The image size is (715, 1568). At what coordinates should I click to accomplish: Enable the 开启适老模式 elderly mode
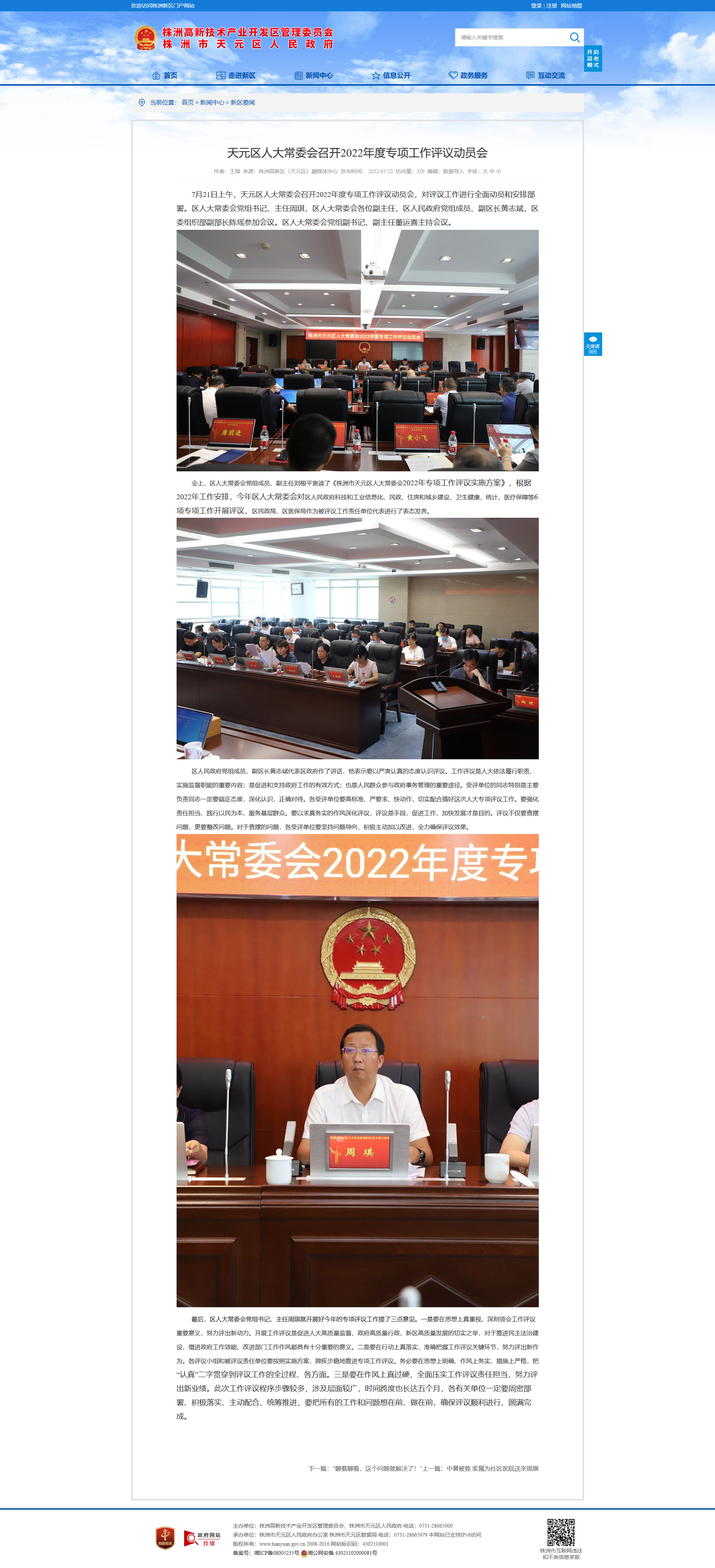[593, 58]
